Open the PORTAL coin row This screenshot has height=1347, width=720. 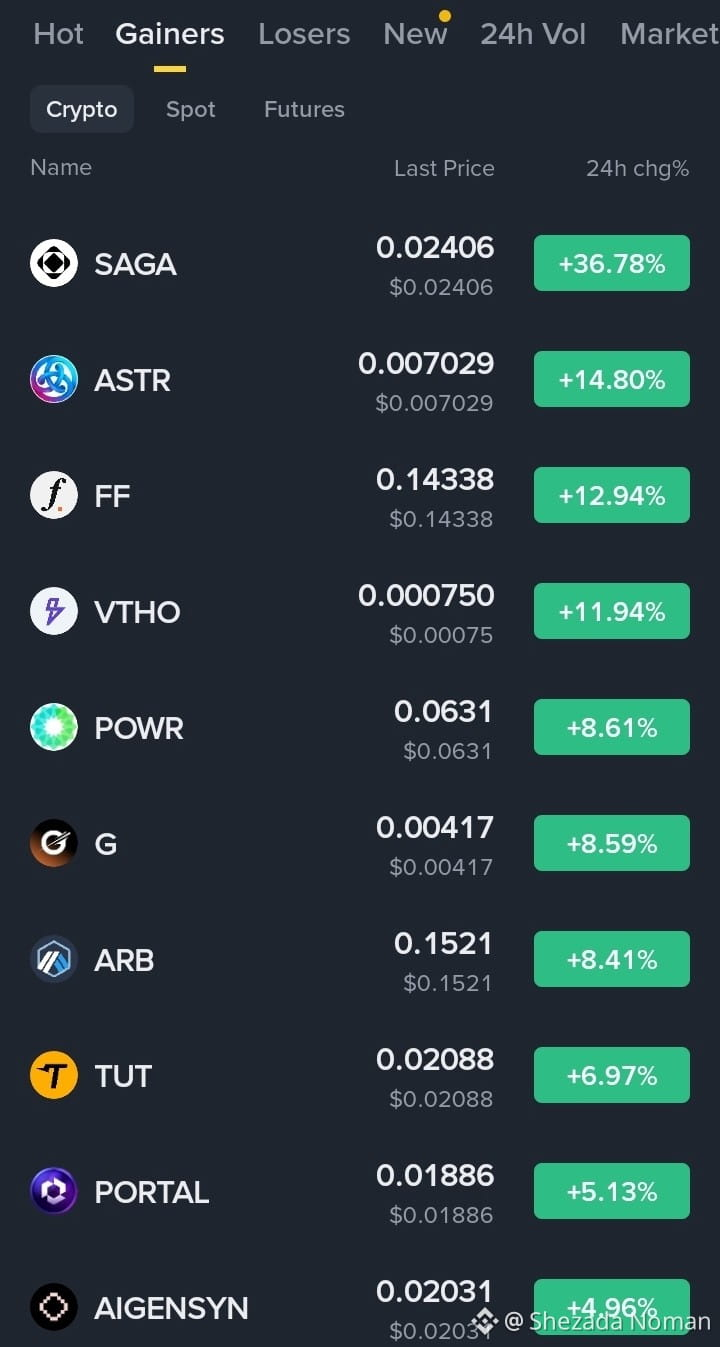tap(360, 1192)
